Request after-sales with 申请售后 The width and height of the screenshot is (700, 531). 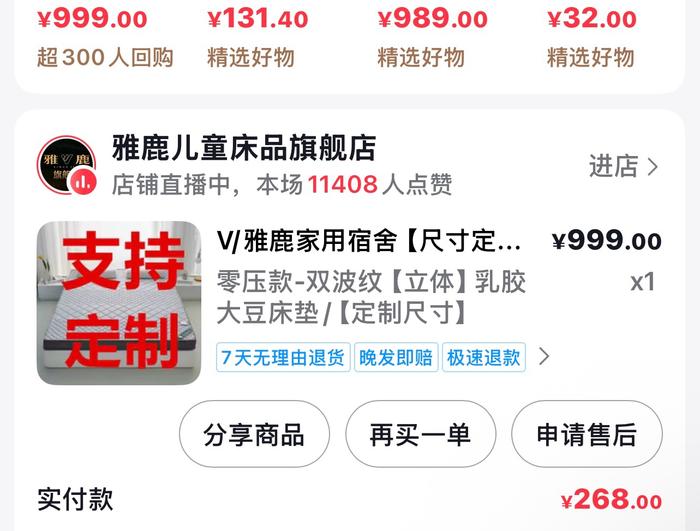click(586, 435)
